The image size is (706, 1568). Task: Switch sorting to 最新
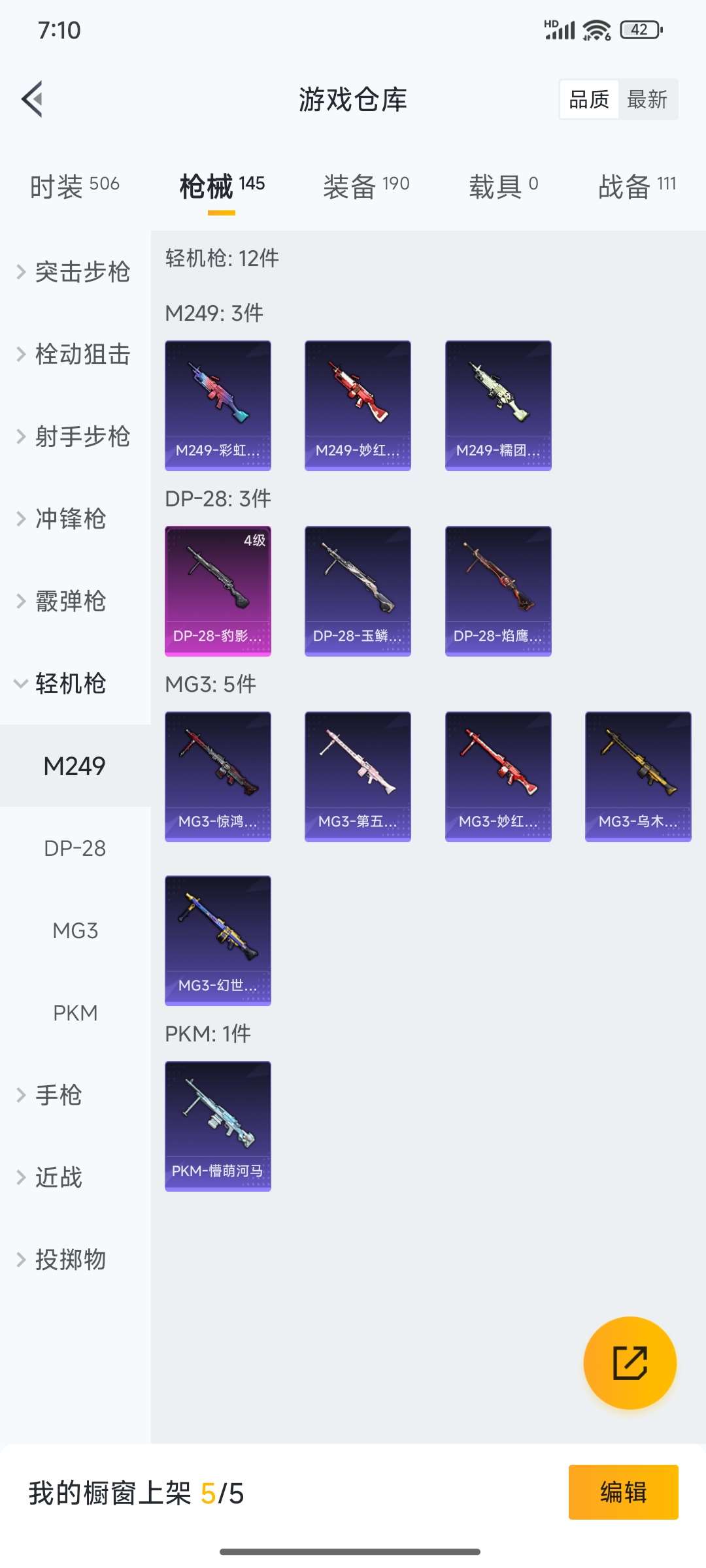click(x=648, y=99)
